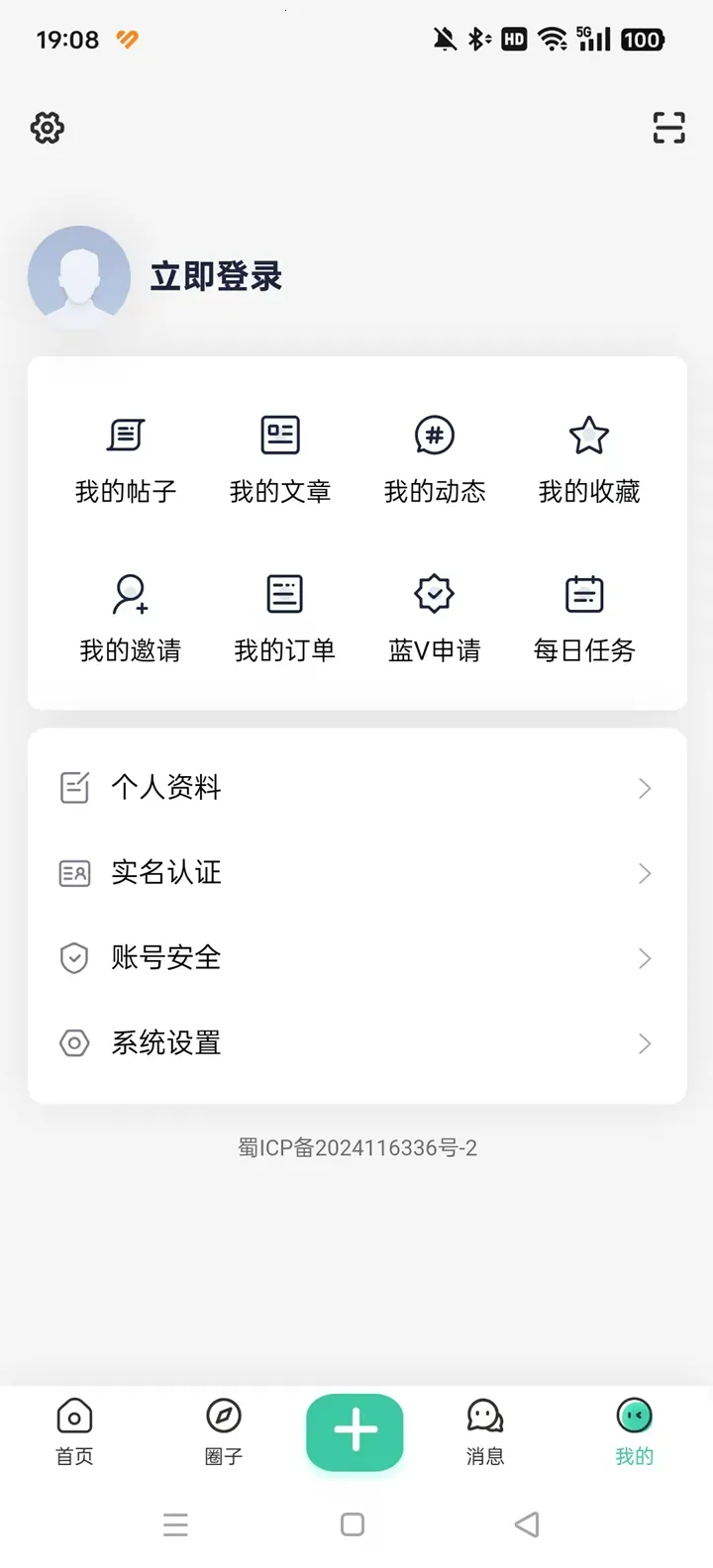Tap the profile avatar placeholder
Image resolution: width=713 pixels, height=1568 pixels.
(80, 277)
